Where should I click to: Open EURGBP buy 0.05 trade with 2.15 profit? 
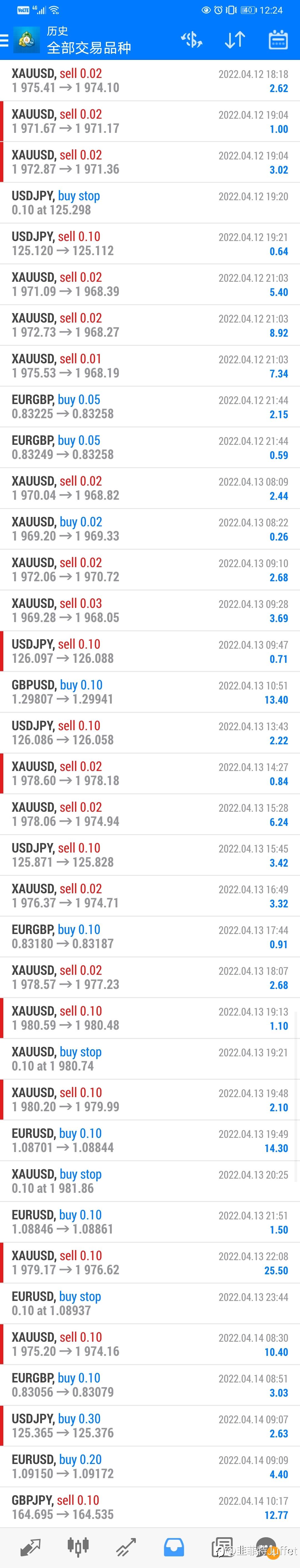pyautogui.click(x=150, y=407)
